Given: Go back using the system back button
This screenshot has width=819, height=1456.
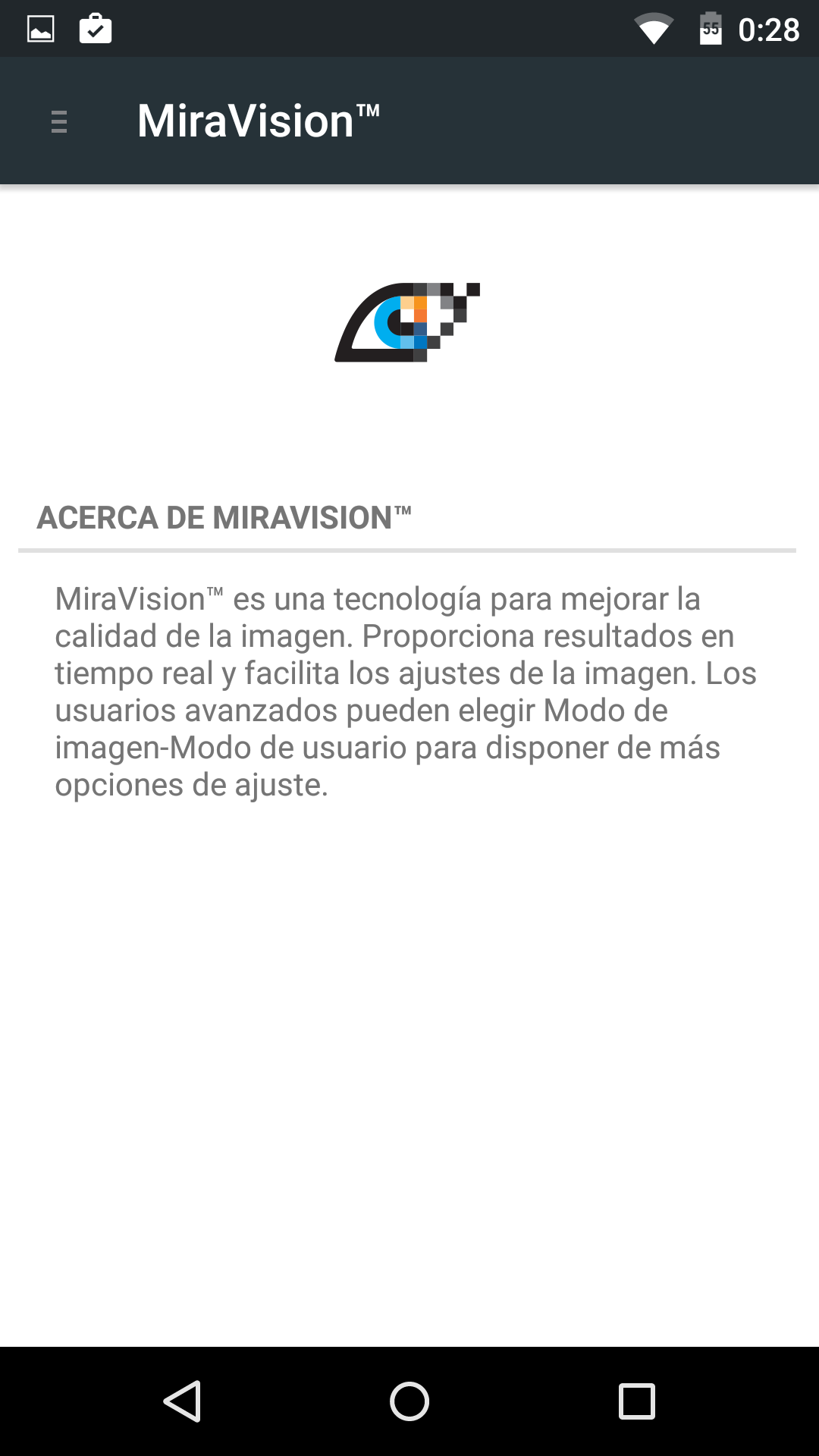Looking at the screenshot, I should 182,1401.
